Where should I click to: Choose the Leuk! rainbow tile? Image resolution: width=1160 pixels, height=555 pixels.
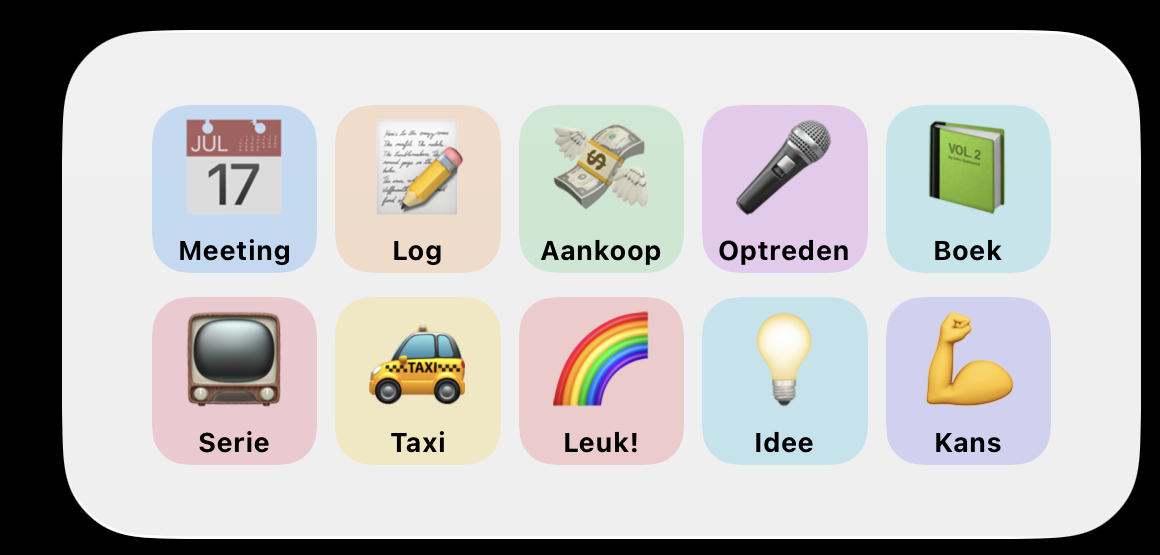click(x=601, y=380)
